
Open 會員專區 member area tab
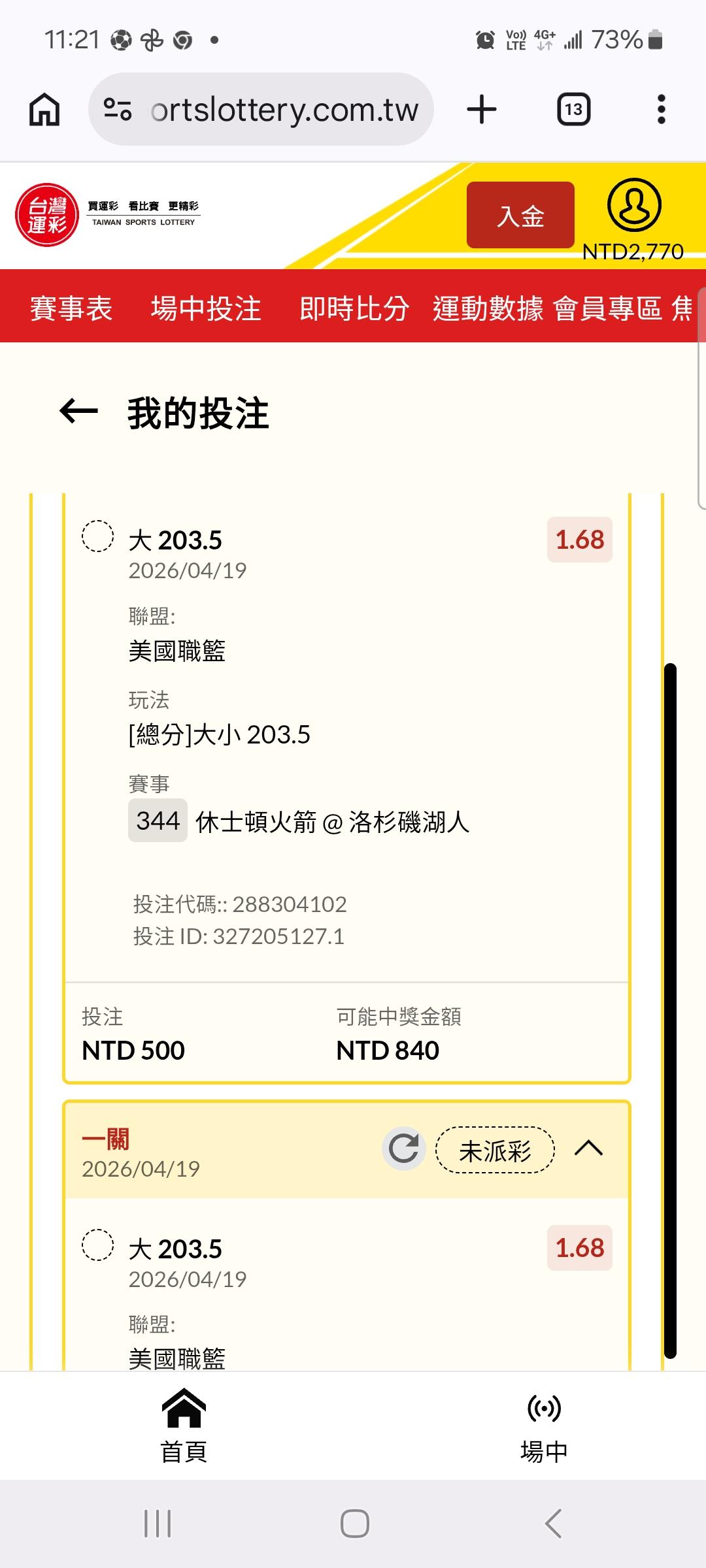pyautogui.click(x=608, y=308)
